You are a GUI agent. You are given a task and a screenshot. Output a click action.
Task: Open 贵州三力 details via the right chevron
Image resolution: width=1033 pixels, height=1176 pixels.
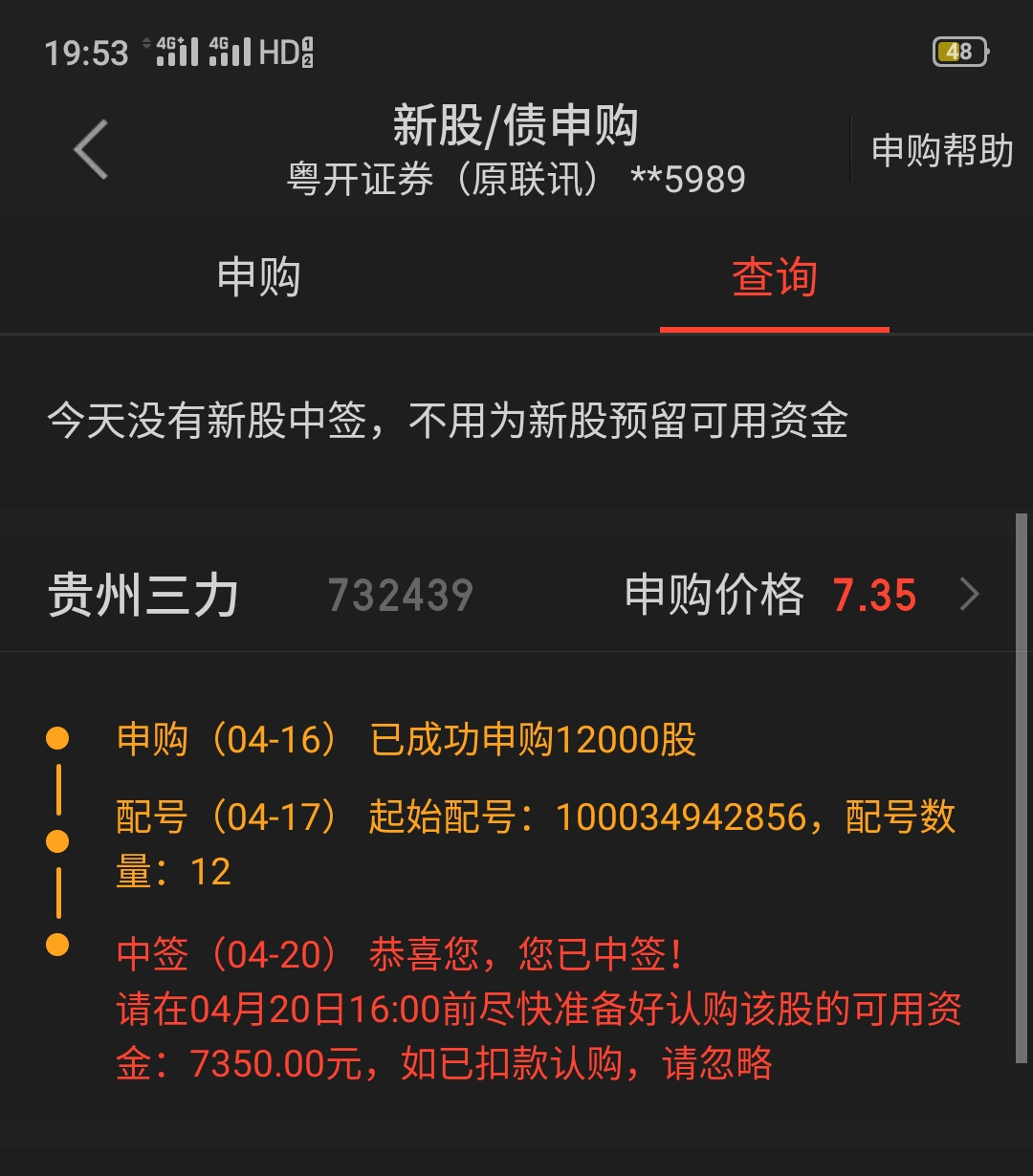point(969,595)
